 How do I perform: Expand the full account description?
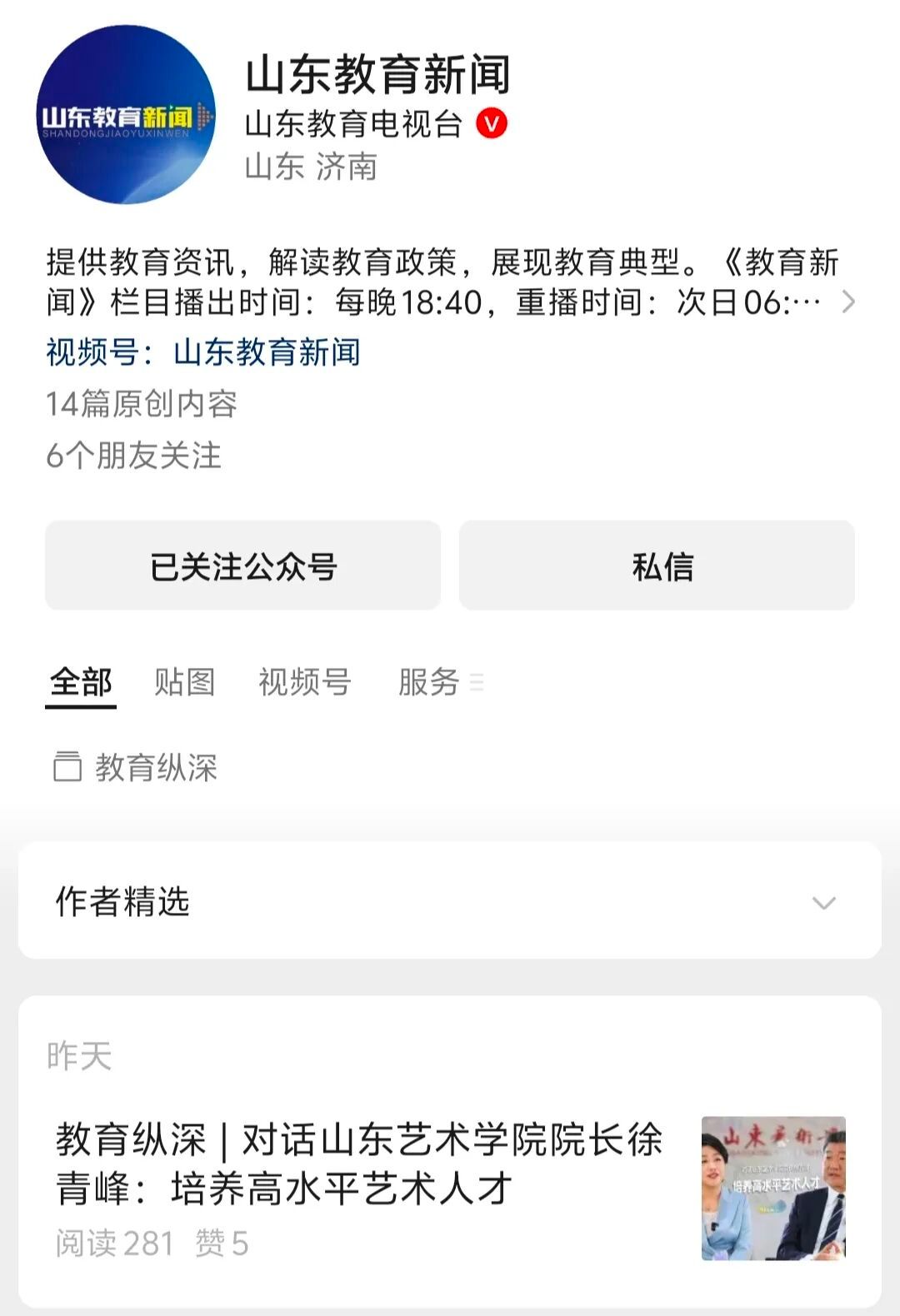(847, 302)
